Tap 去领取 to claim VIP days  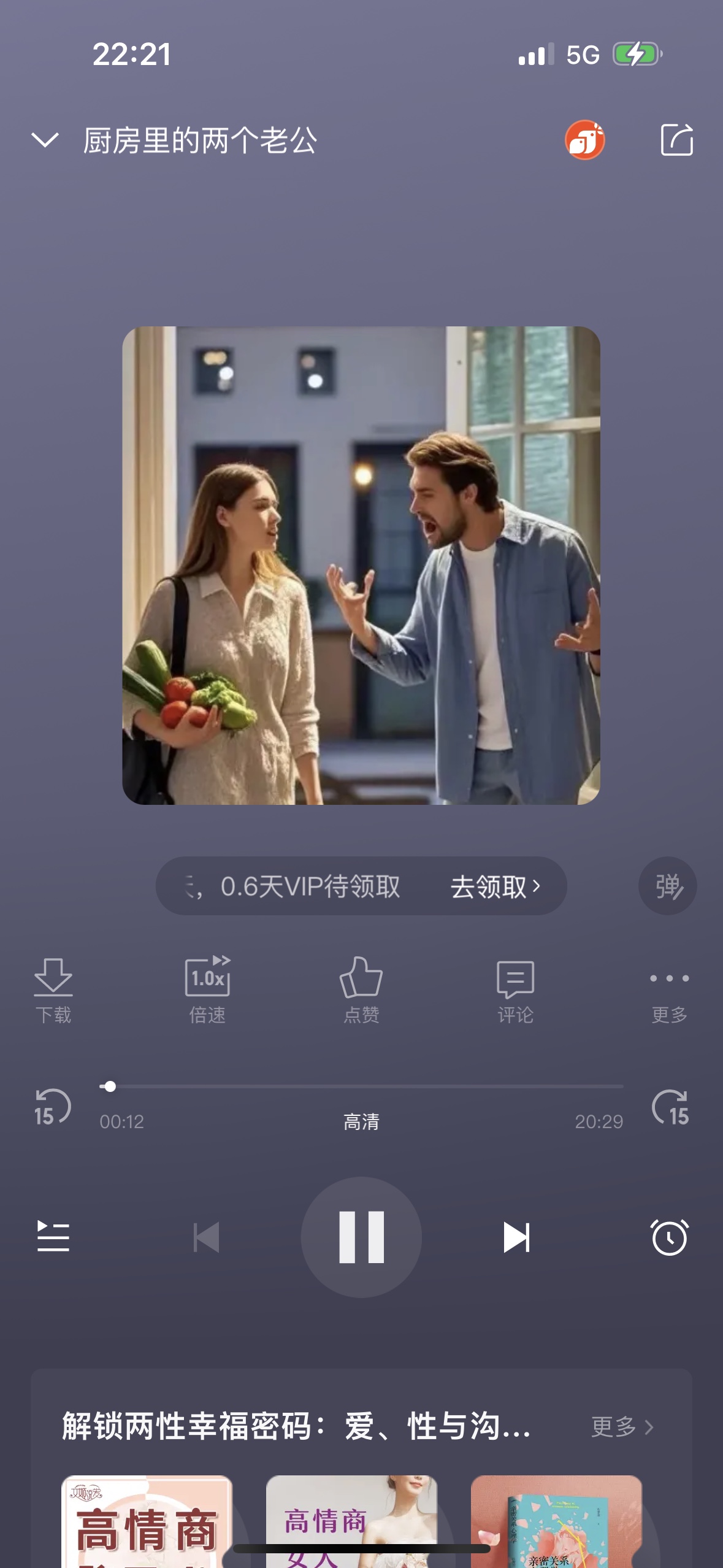(495, 886)
